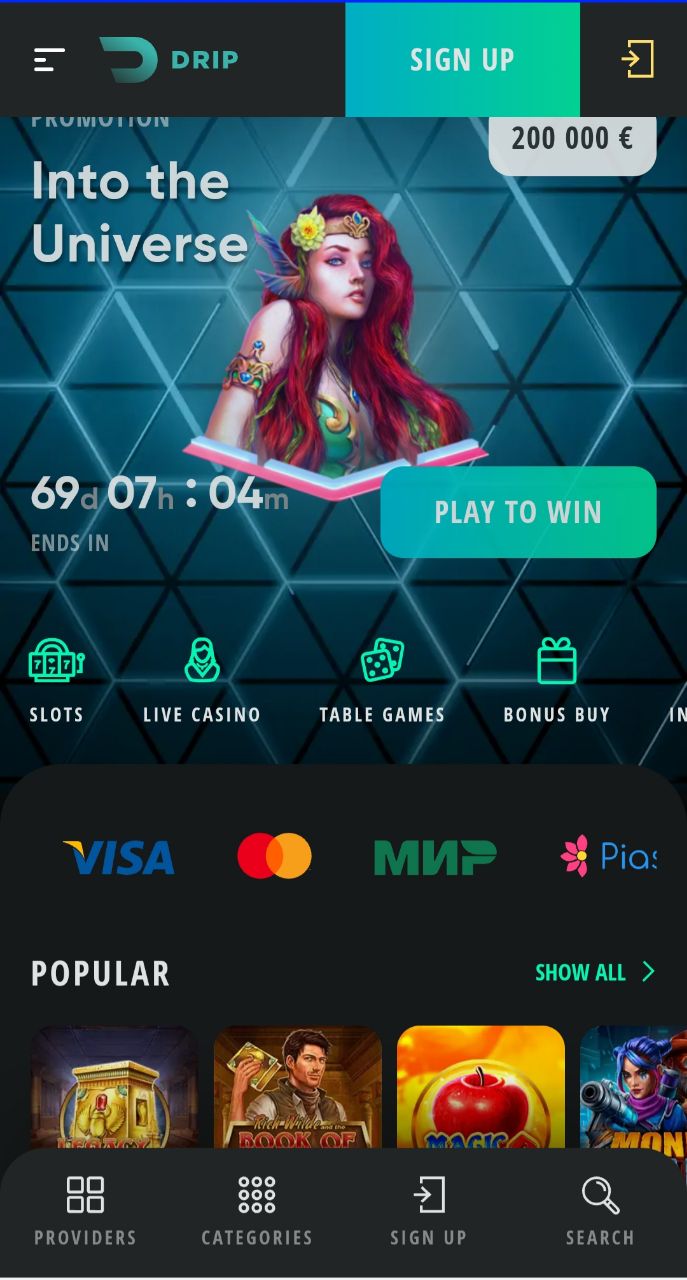687x1280 pixels.
Task: Open the yellow login icon
Action: pos(637,60)
